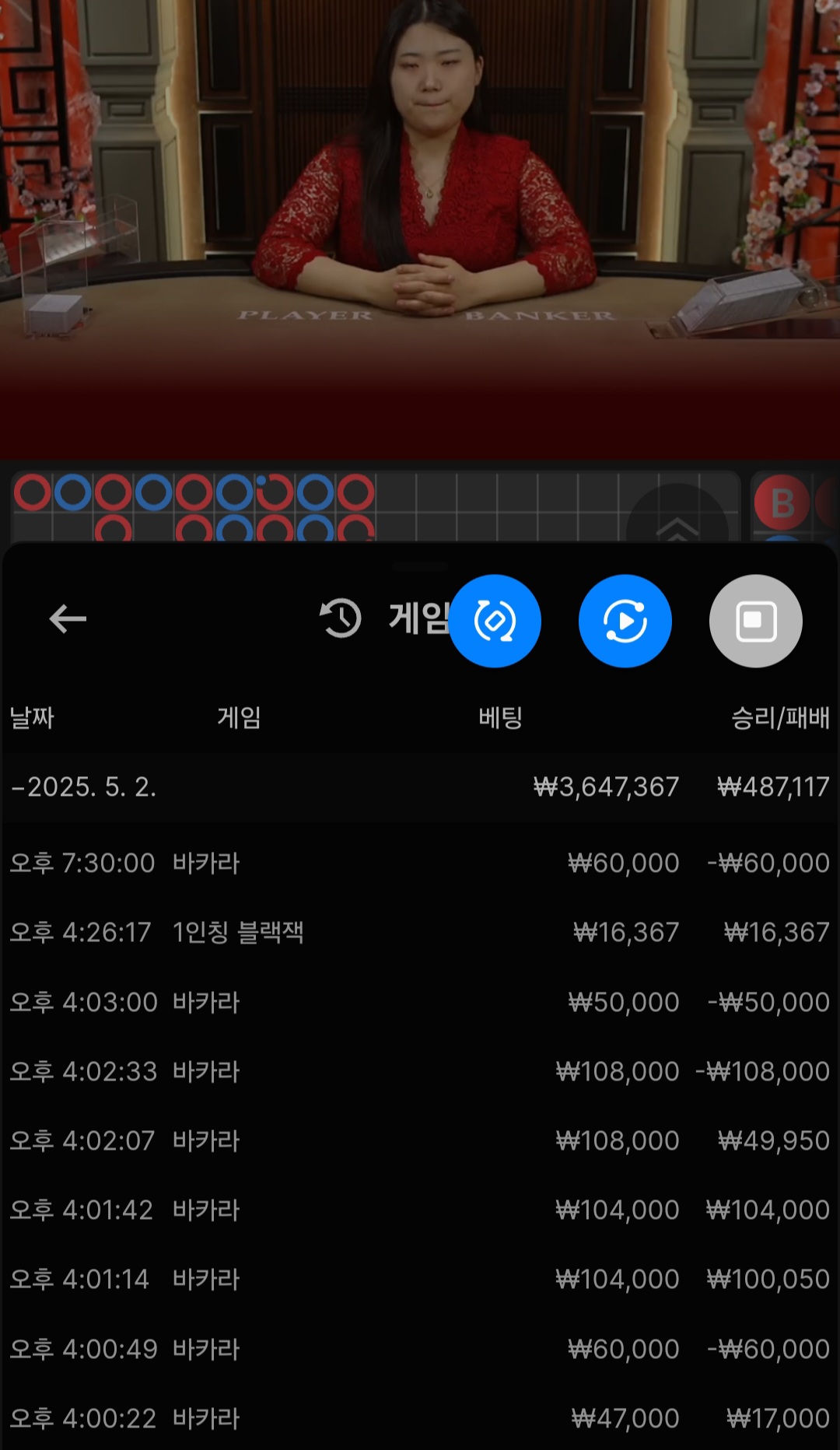This screenshot has height=1450, width=840.
Task: Open the 오후 4:03:00 바카라 history entry
Action: coord(420,1002)
